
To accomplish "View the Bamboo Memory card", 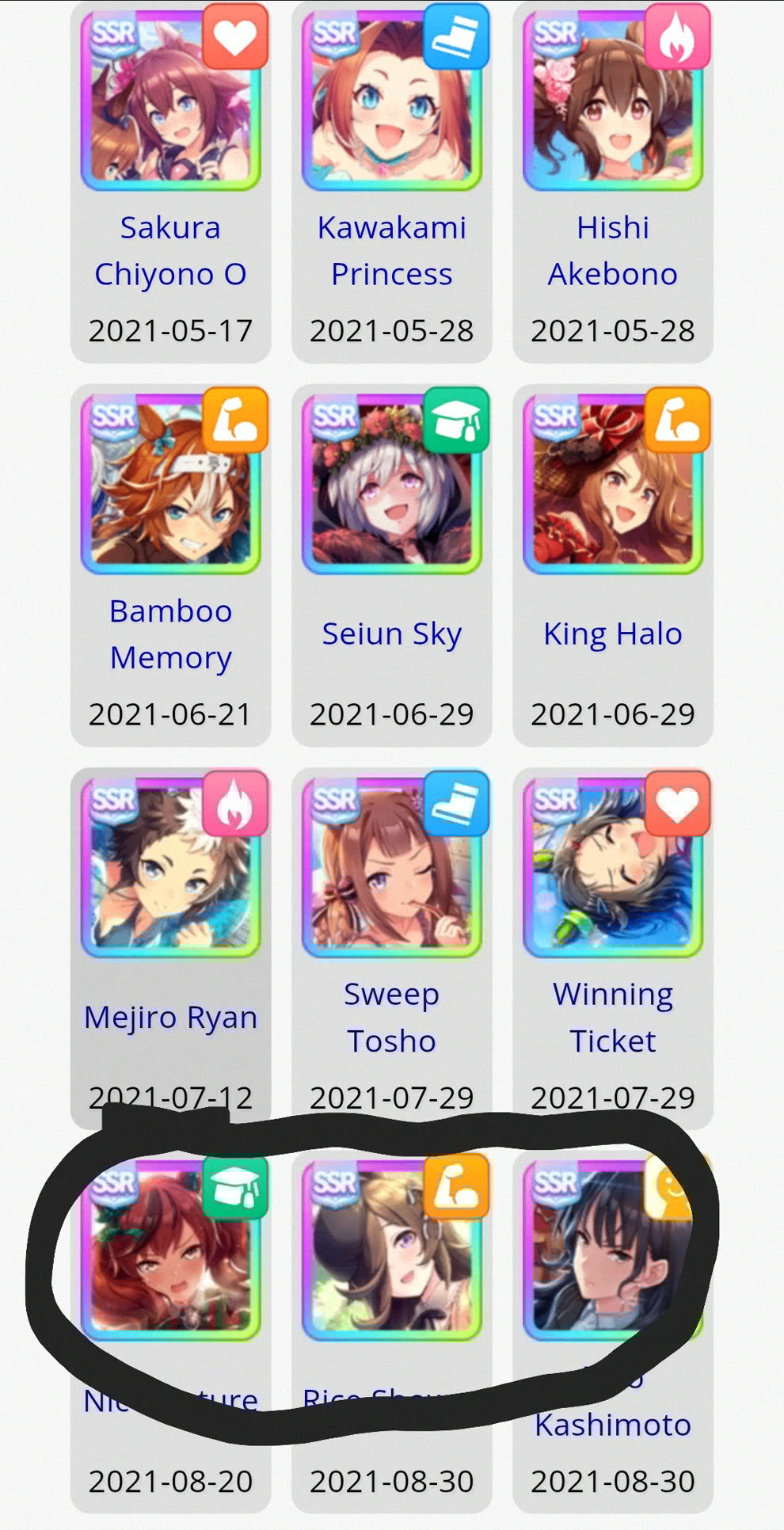I will click(170, 485).
